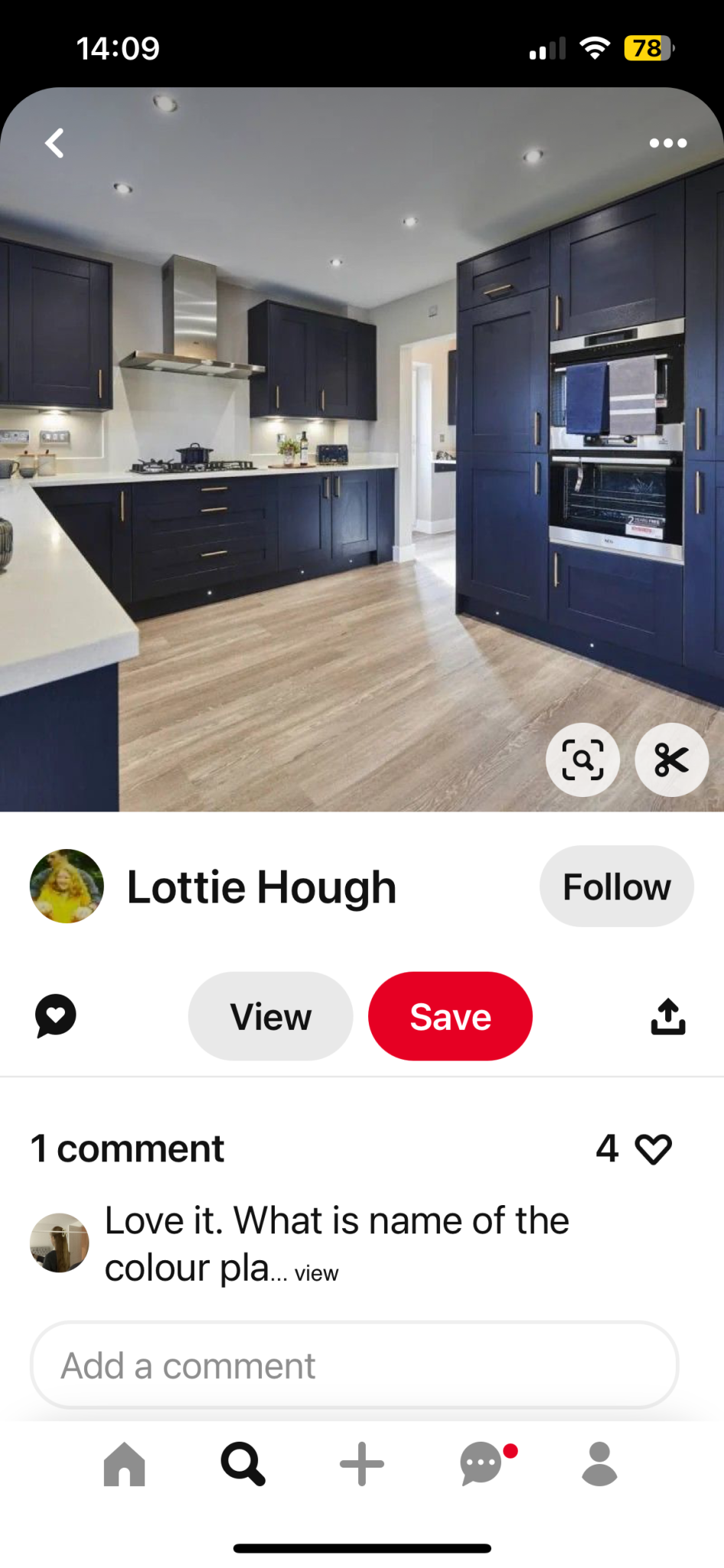Image resolution: width=724 pixels, height=1568 pixels.
Task: Open Lottie Hough's profile
Action: (x=260, y=887)
